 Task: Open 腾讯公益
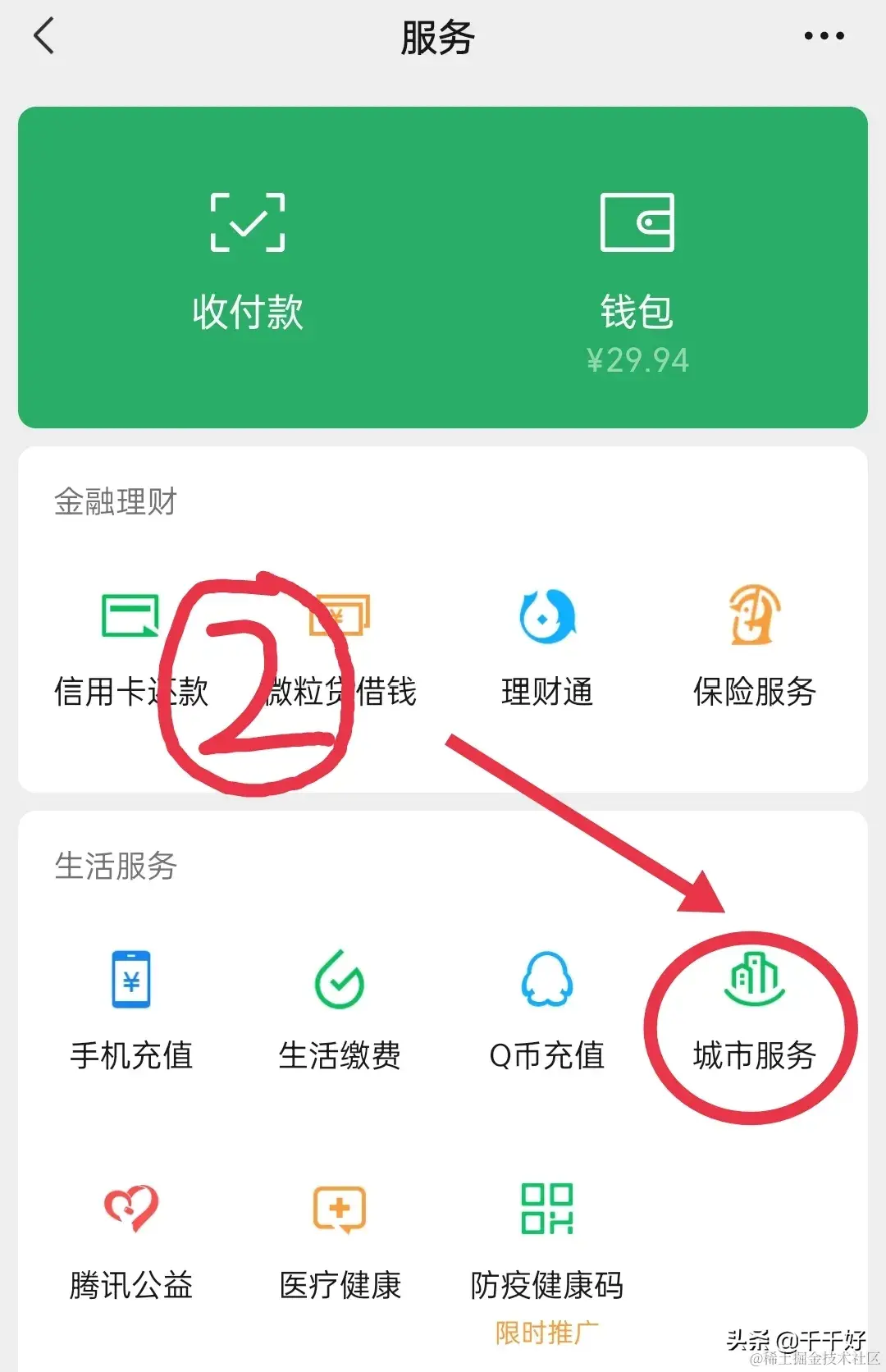click(131, 1241)
